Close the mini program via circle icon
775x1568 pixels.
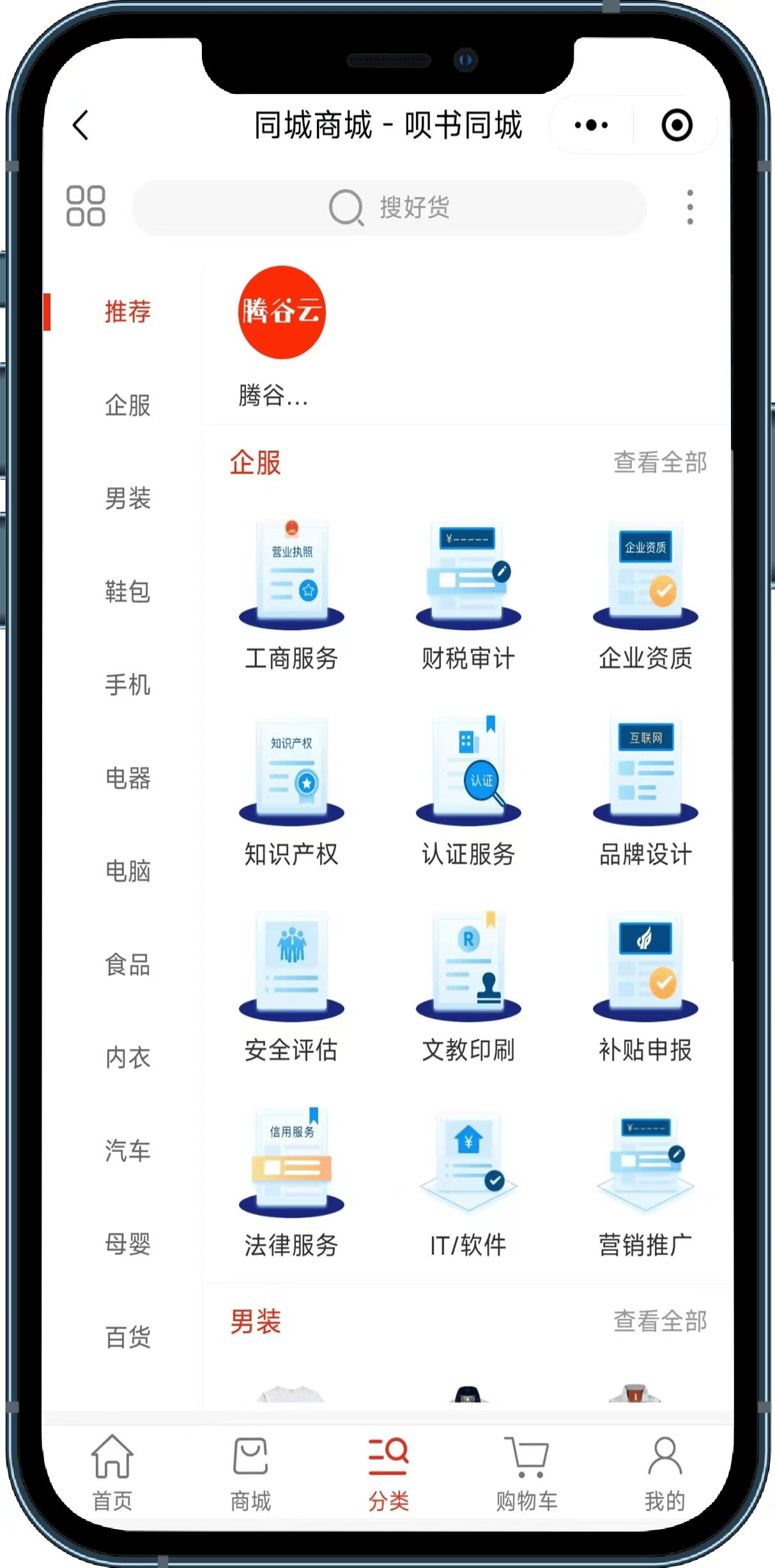[x=677, y=125]
